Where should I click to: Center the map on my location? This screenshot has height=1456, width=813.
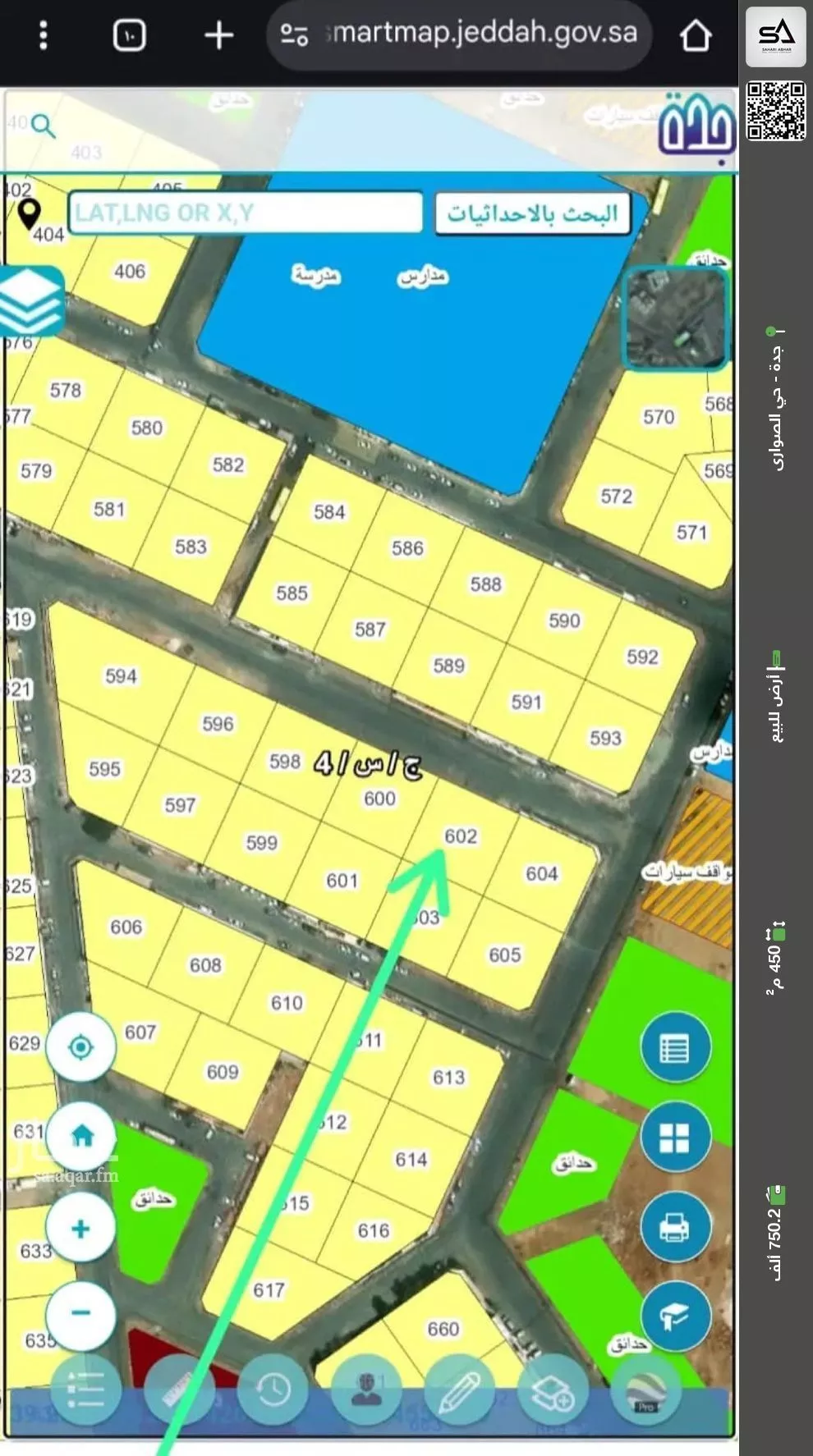tap(80, 1047)
